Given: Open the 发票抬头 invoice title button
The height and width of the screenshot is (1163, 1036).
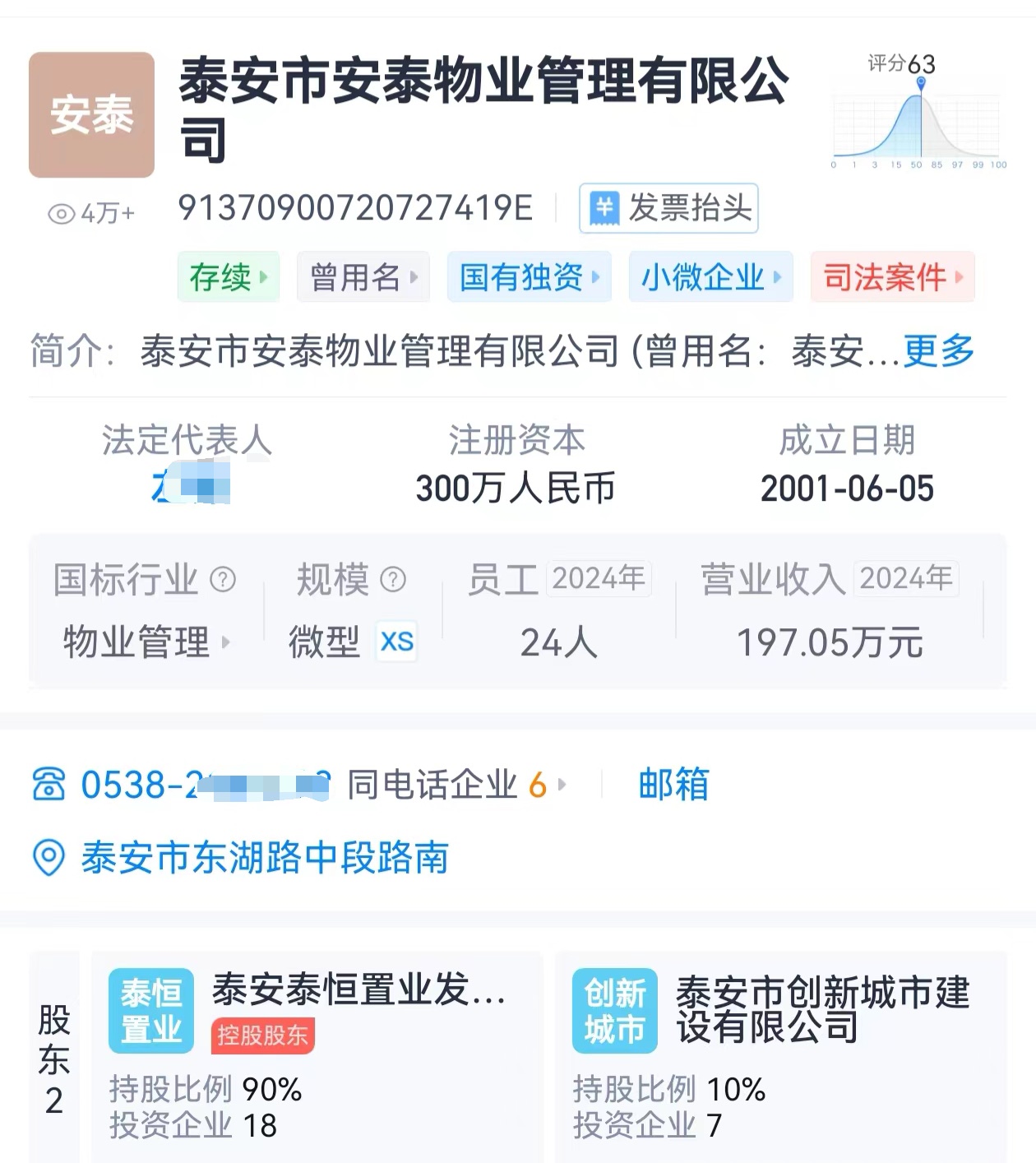Looking at the screenshot, I should 668,208.
